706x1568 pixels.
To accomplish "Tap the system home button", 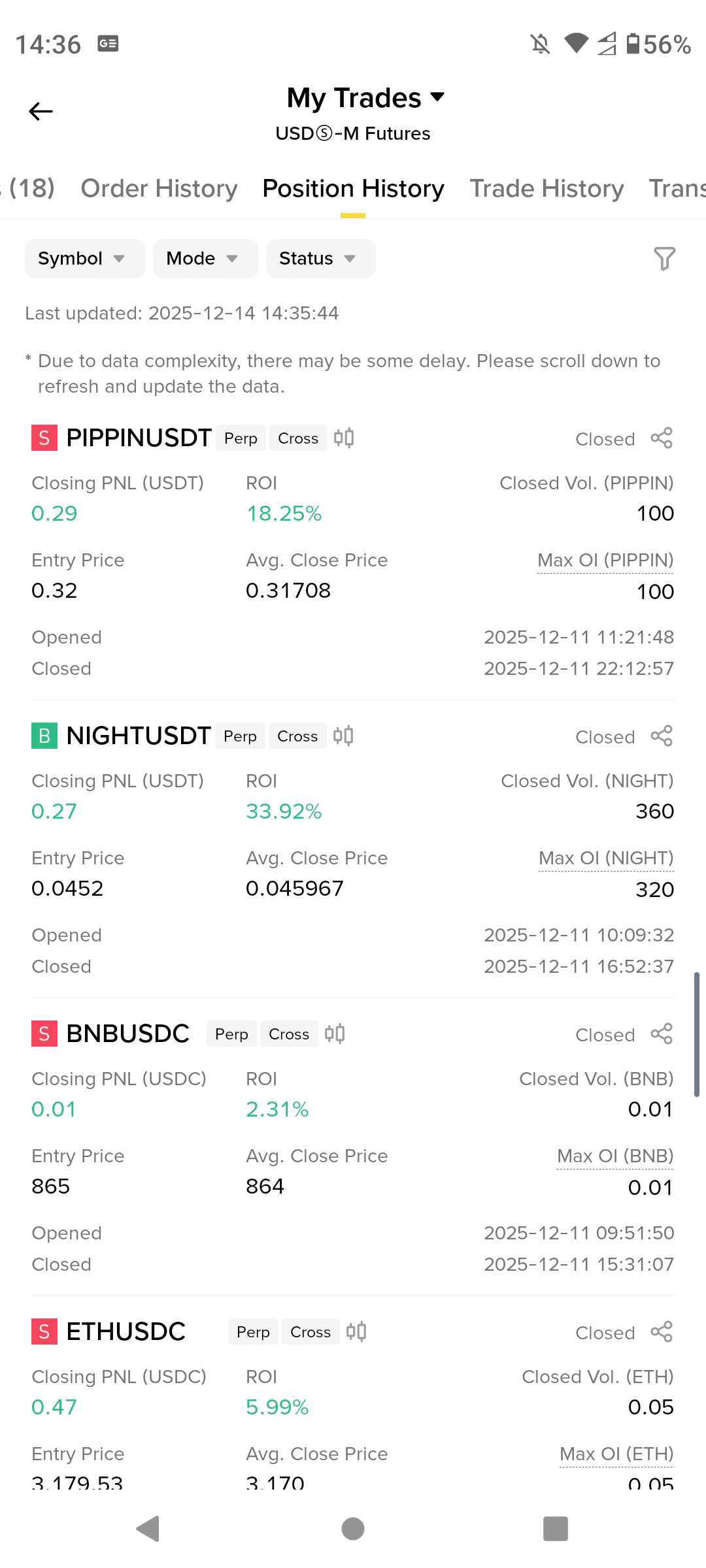I will 353,1529.
